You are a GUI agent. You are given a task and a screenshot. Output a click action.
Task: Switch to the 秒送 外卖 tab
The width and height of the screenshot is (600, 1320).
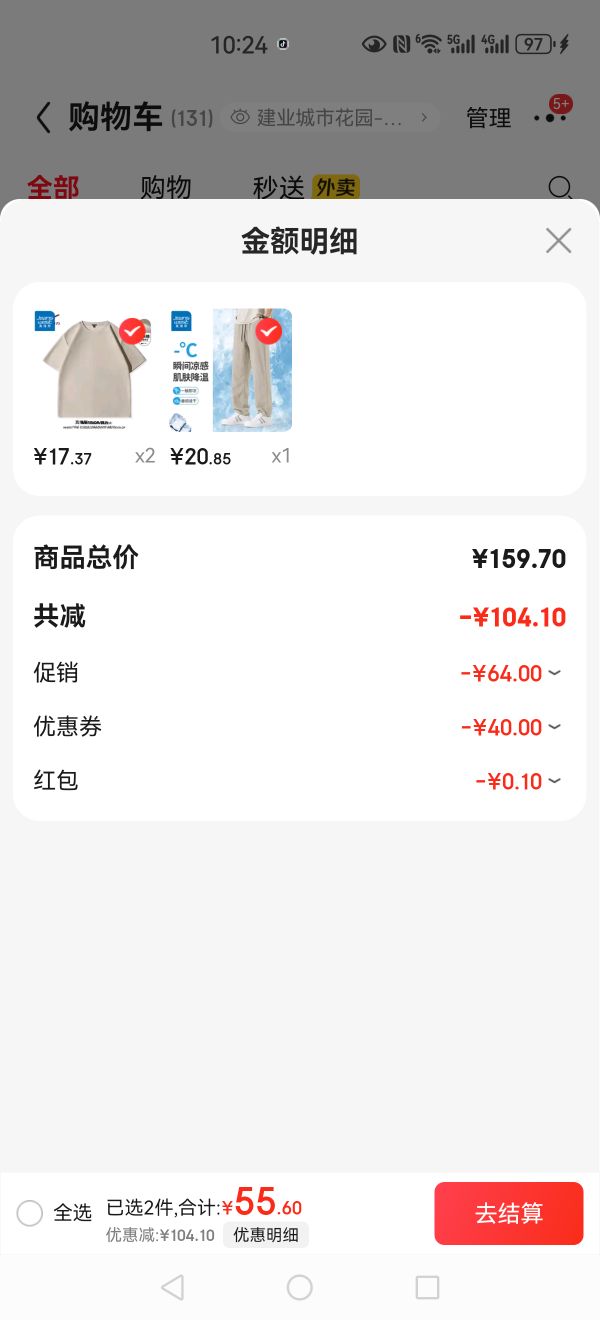pyautogui.click(x=305, y=188)
